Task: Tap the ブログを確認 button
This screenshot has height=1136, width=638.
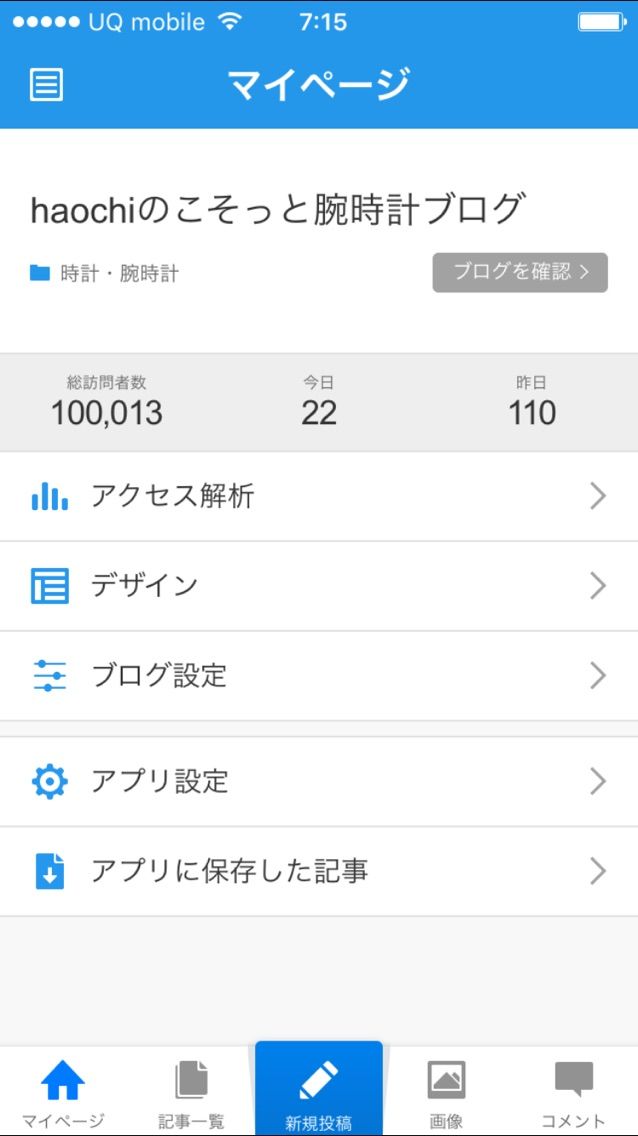Action: [x=520, y=272]
